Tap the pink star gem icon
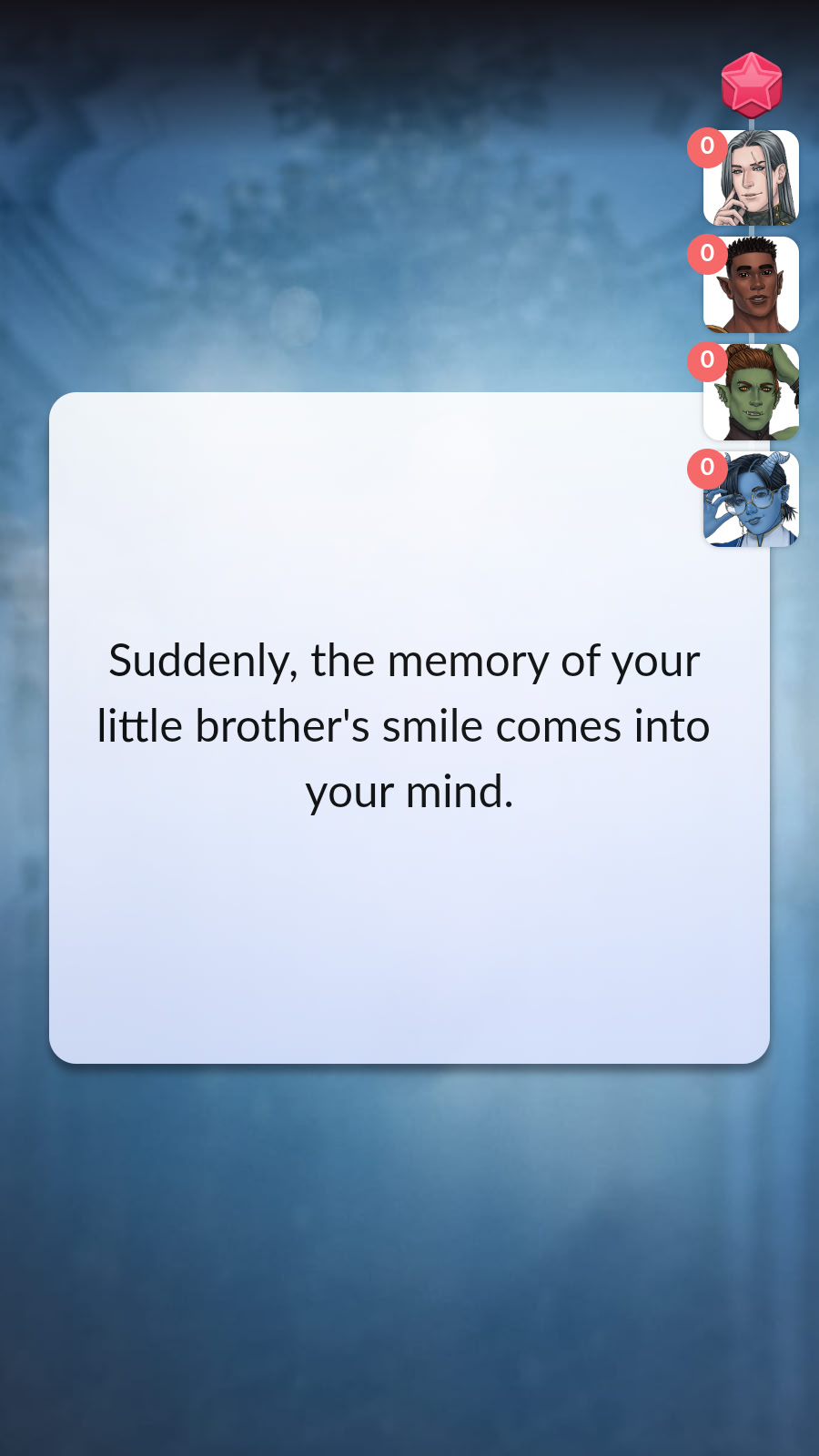Screen dimensions: 819x1456 click(751, 85)
